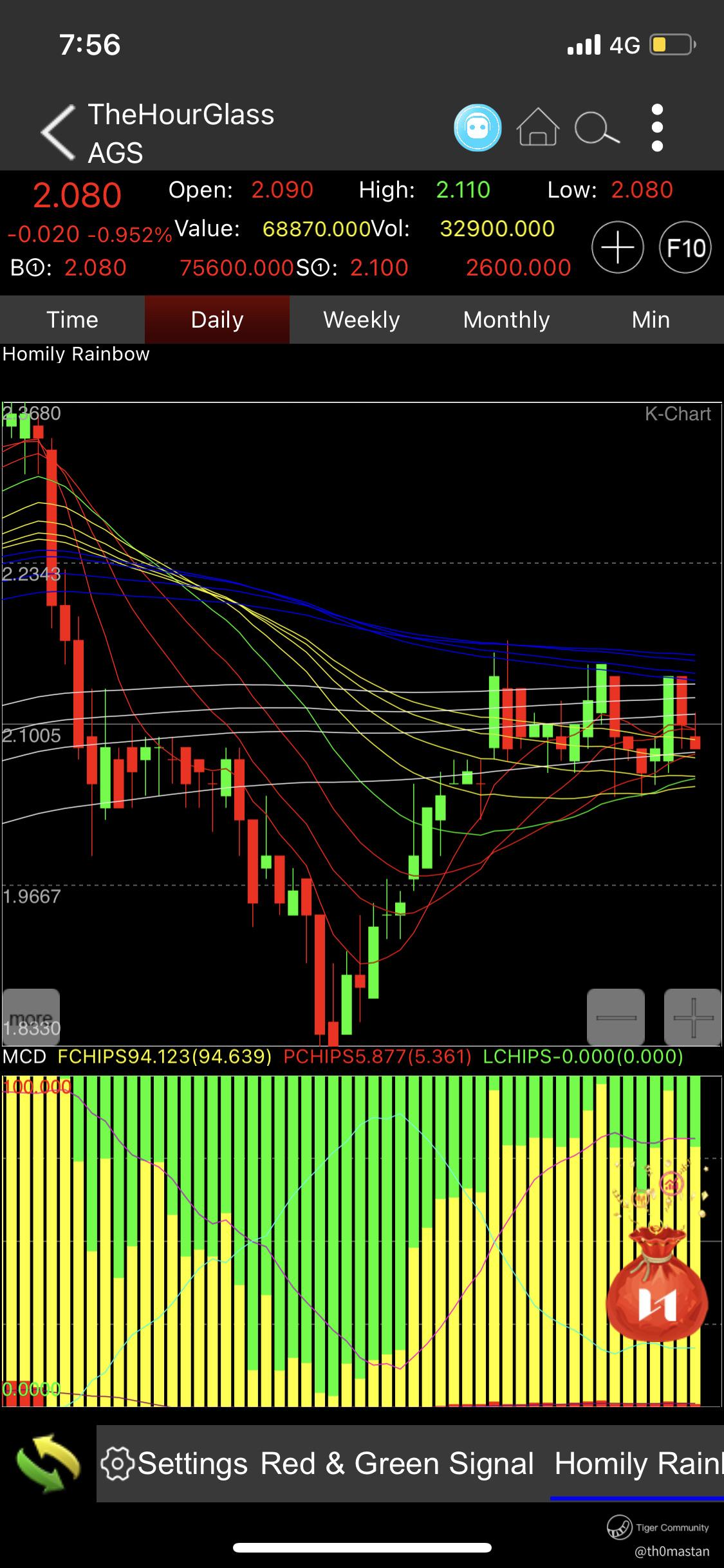Switch to the Weekly chart tab
Screen dimensions: 724x1568
[362, 319]
